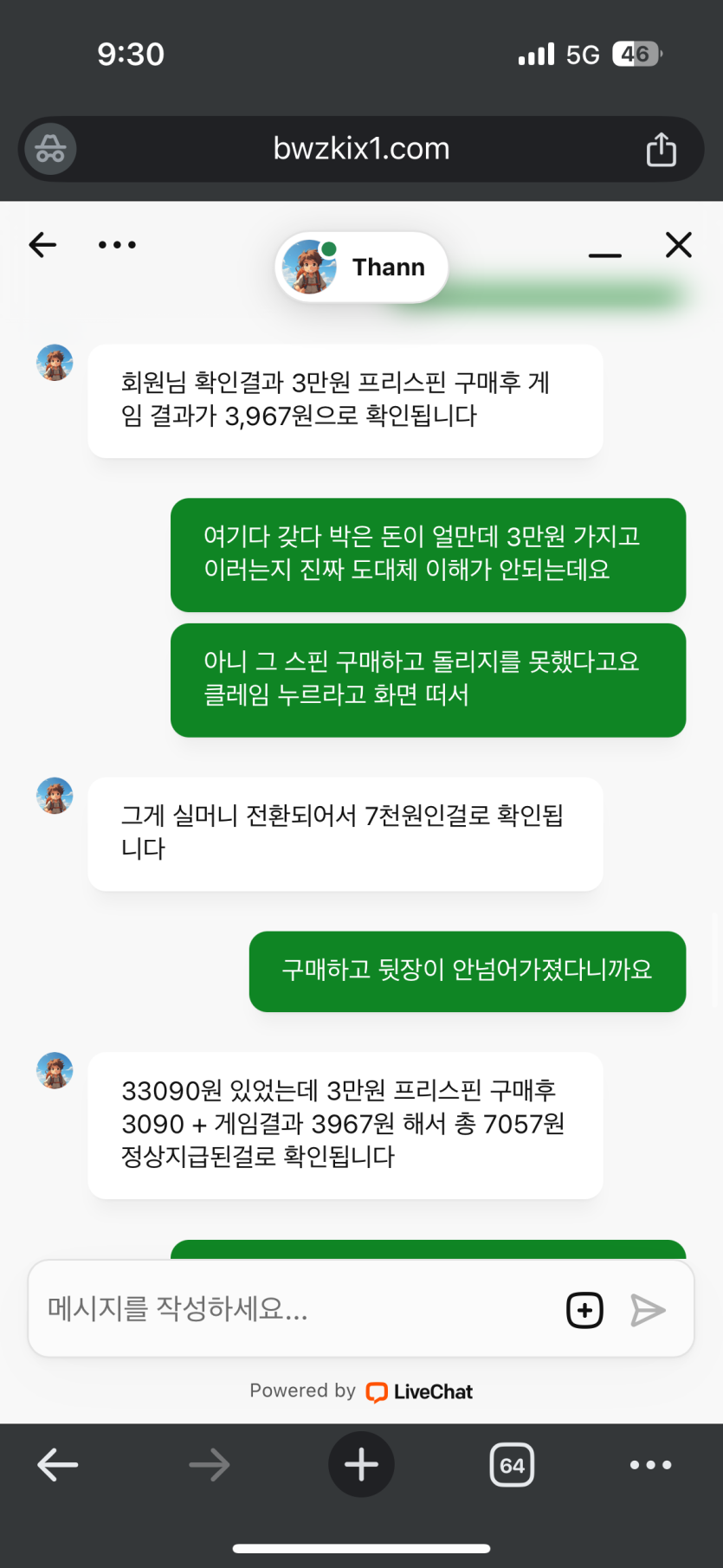The image size is (723, 1568).
Task: Attach a file with plus icon
Action: point(584,1310)
